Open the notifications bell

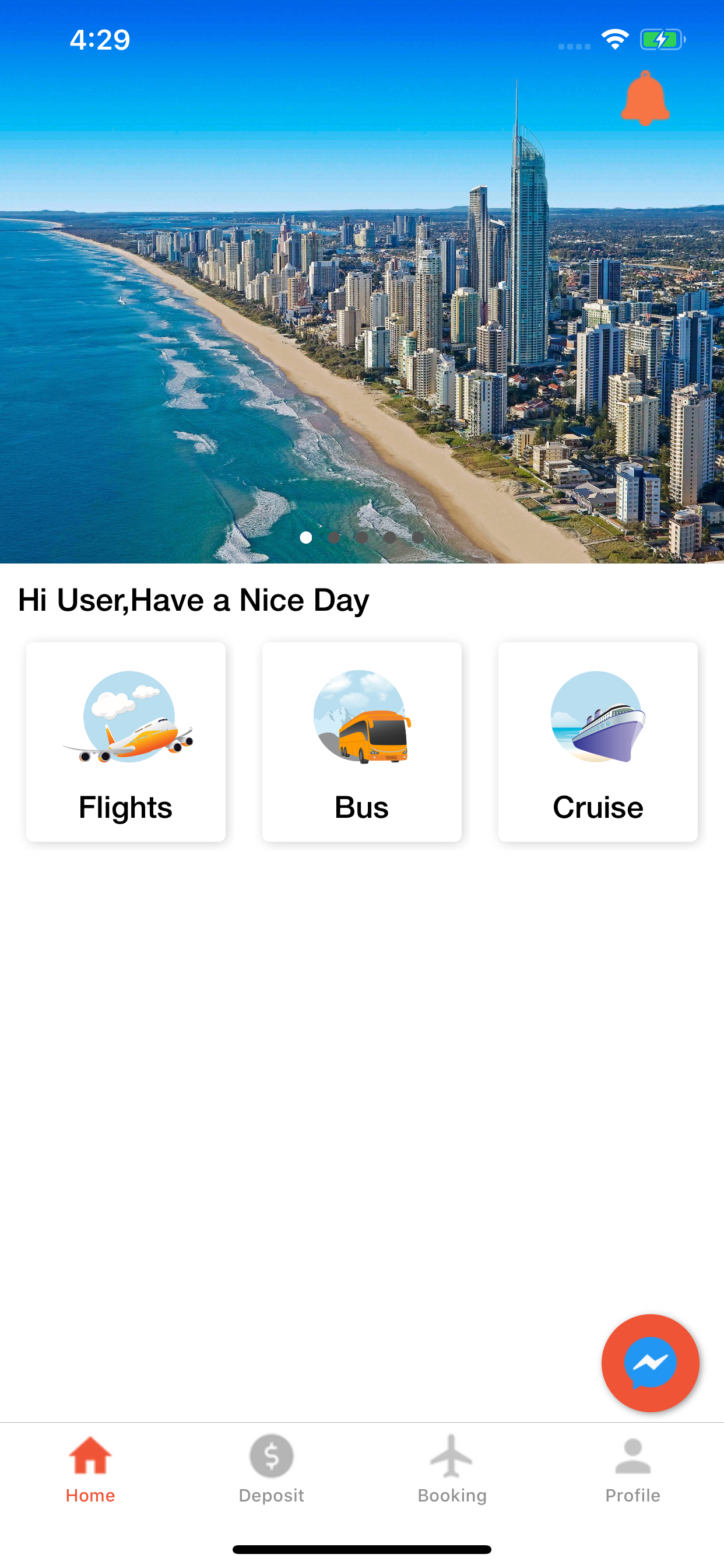click(x=644, y=99)
